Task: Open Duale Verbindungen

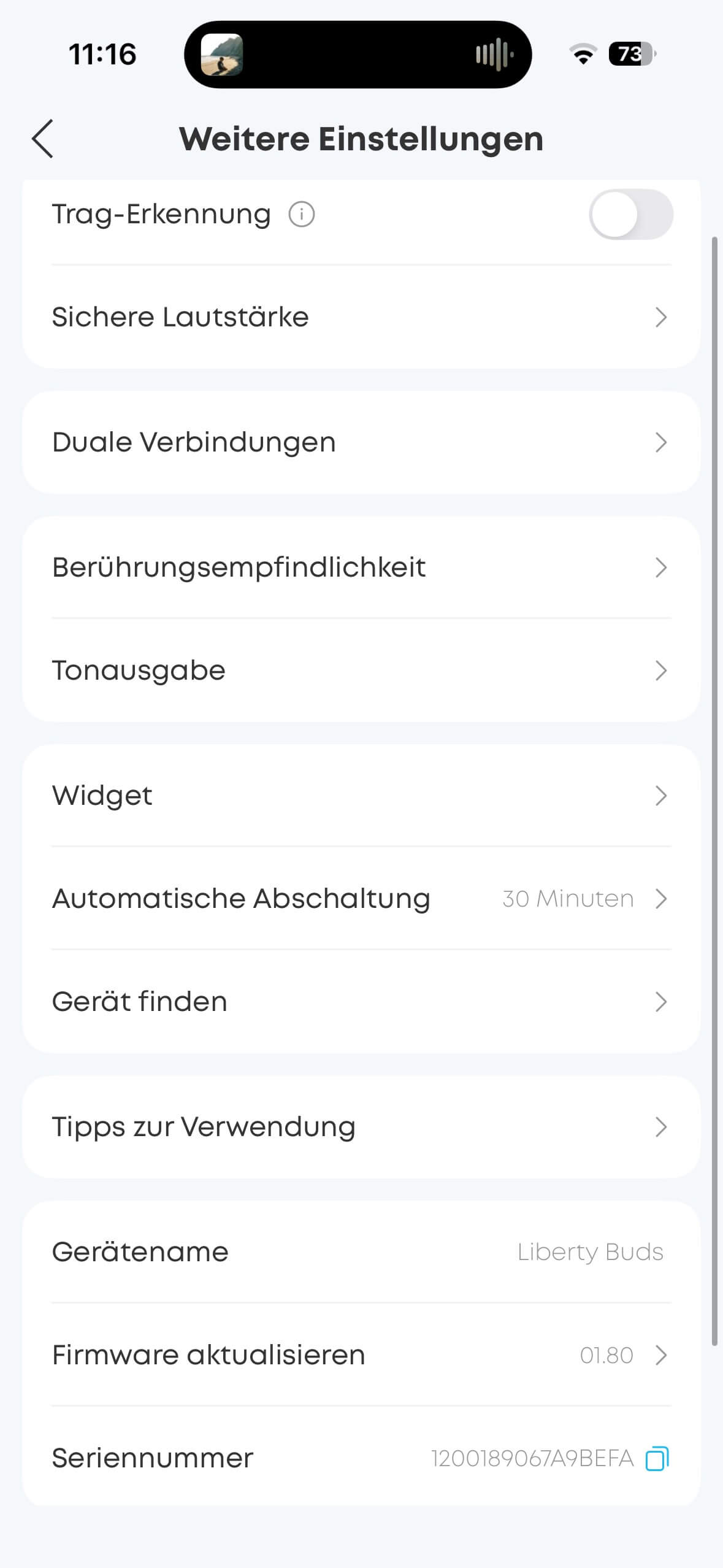Action: tap(361, 442)
